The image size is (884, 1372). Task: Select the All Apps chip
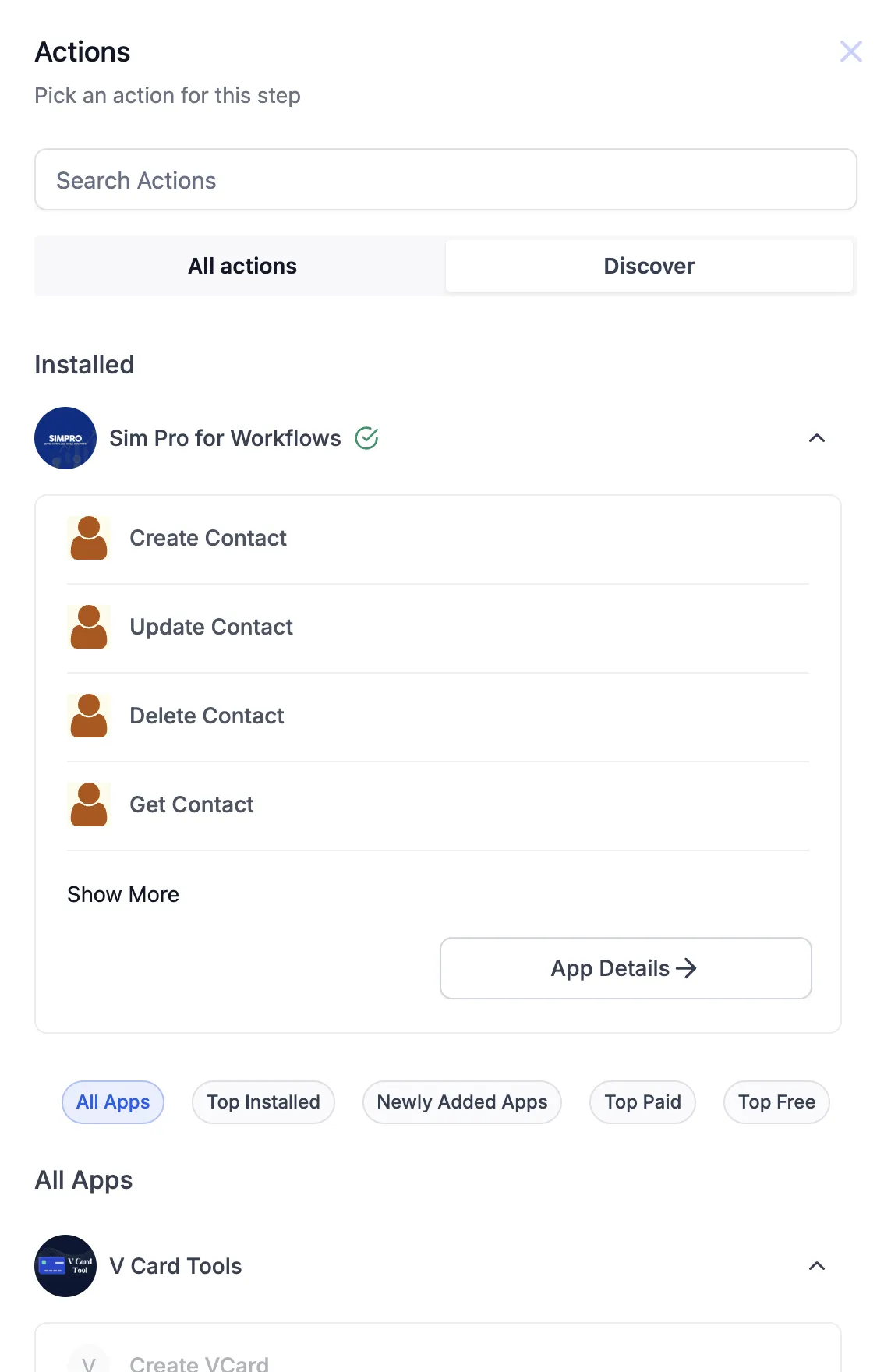(113, 1102)
